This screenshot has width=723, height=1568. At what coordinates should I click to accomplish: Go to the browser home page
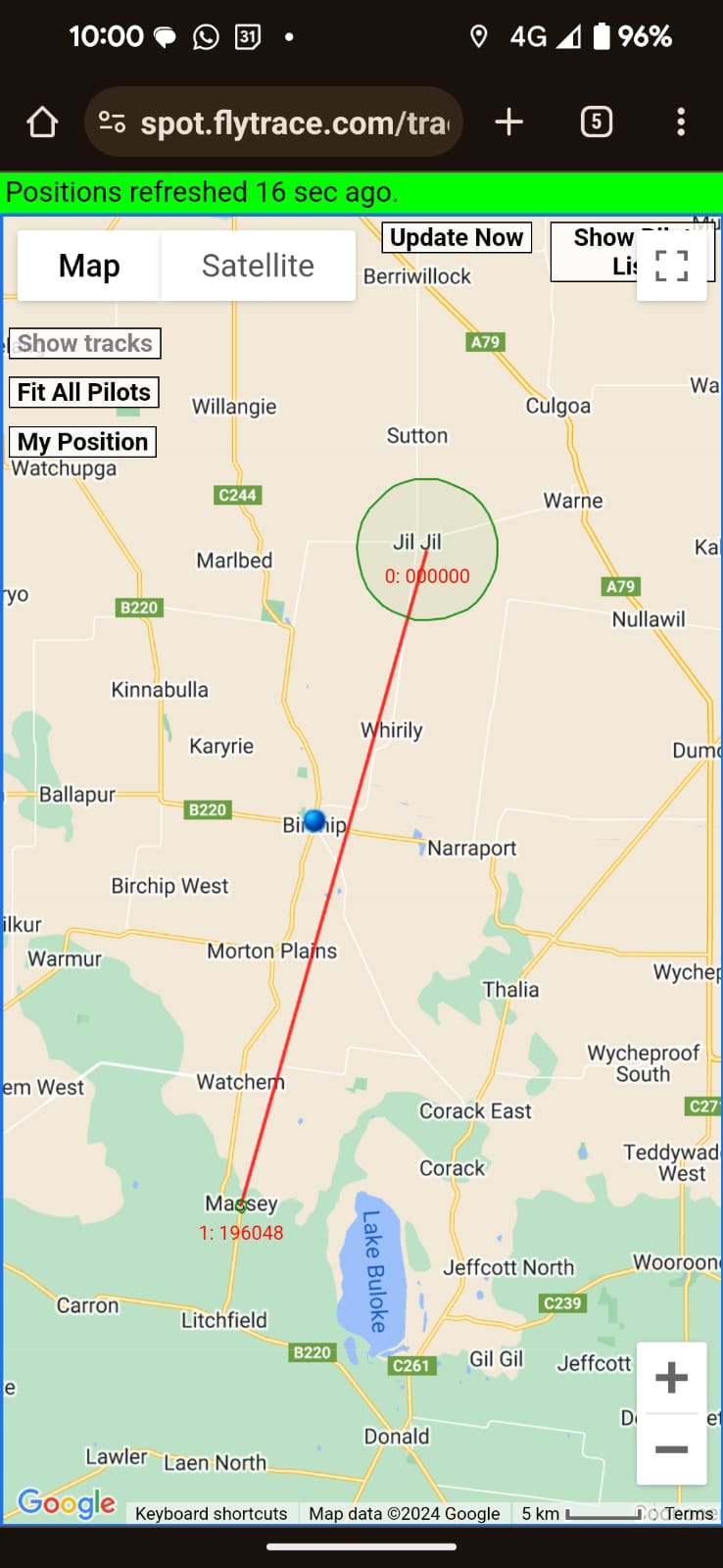pyautogui.click(x=42, y=122)
